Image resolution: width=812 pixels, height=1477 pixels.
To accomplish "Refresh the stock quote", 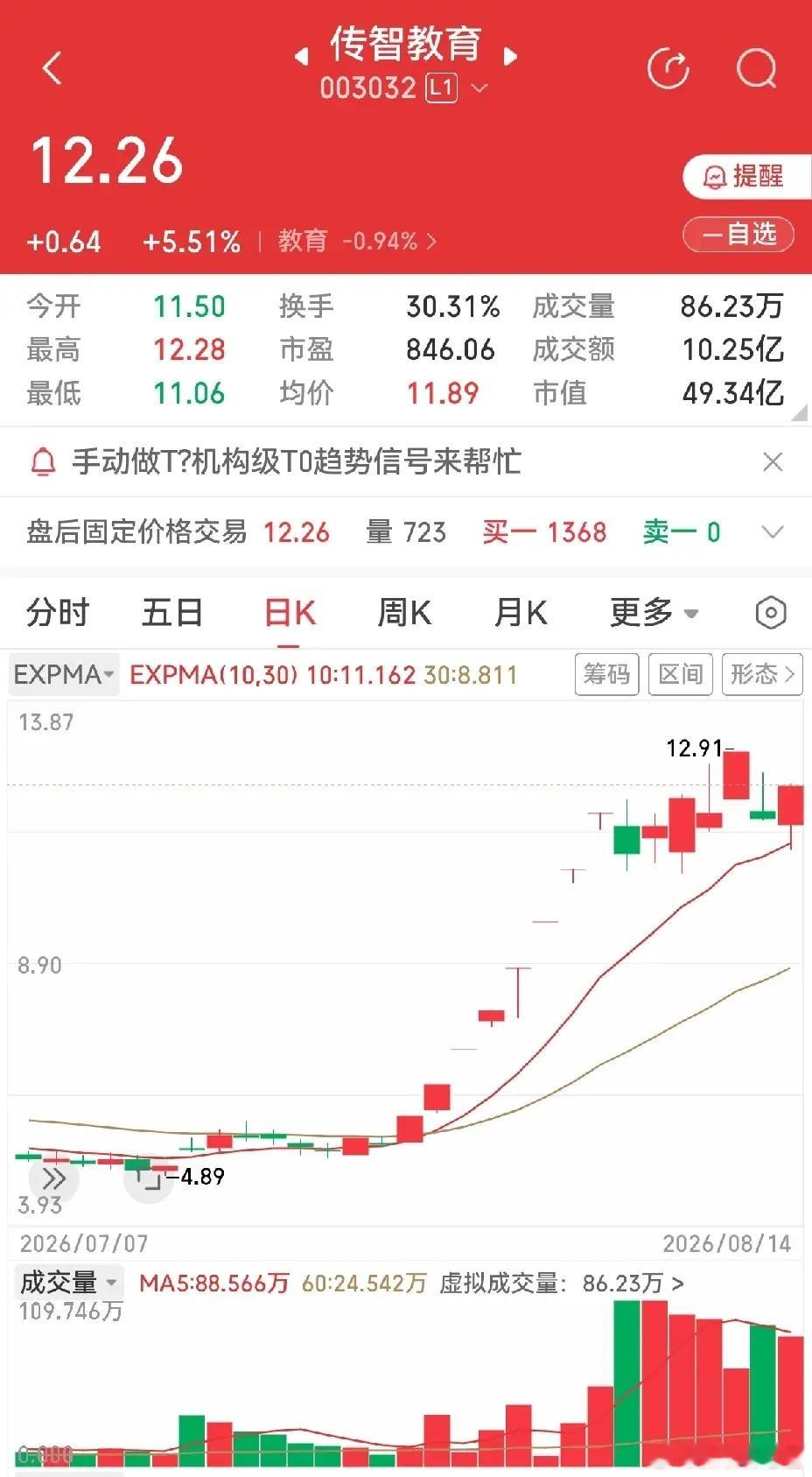I will click(668, 67).
